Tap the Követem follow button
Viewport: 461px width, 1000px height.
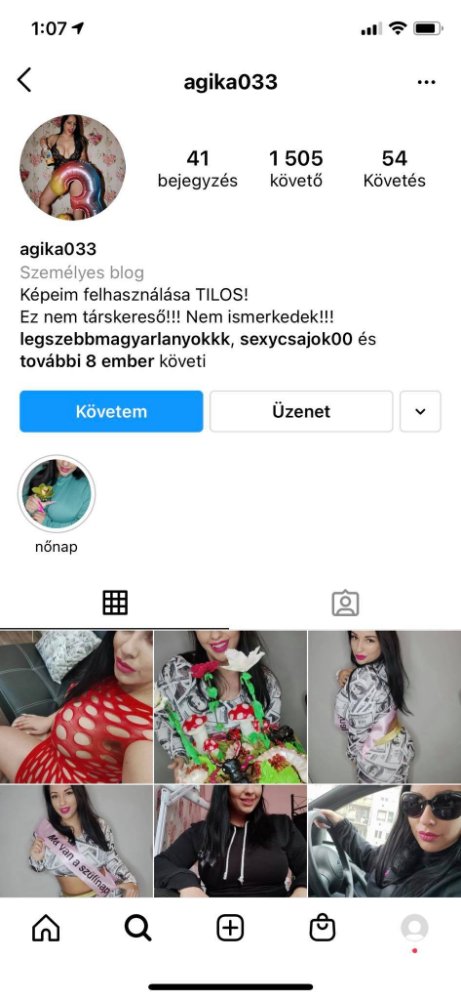111,411
